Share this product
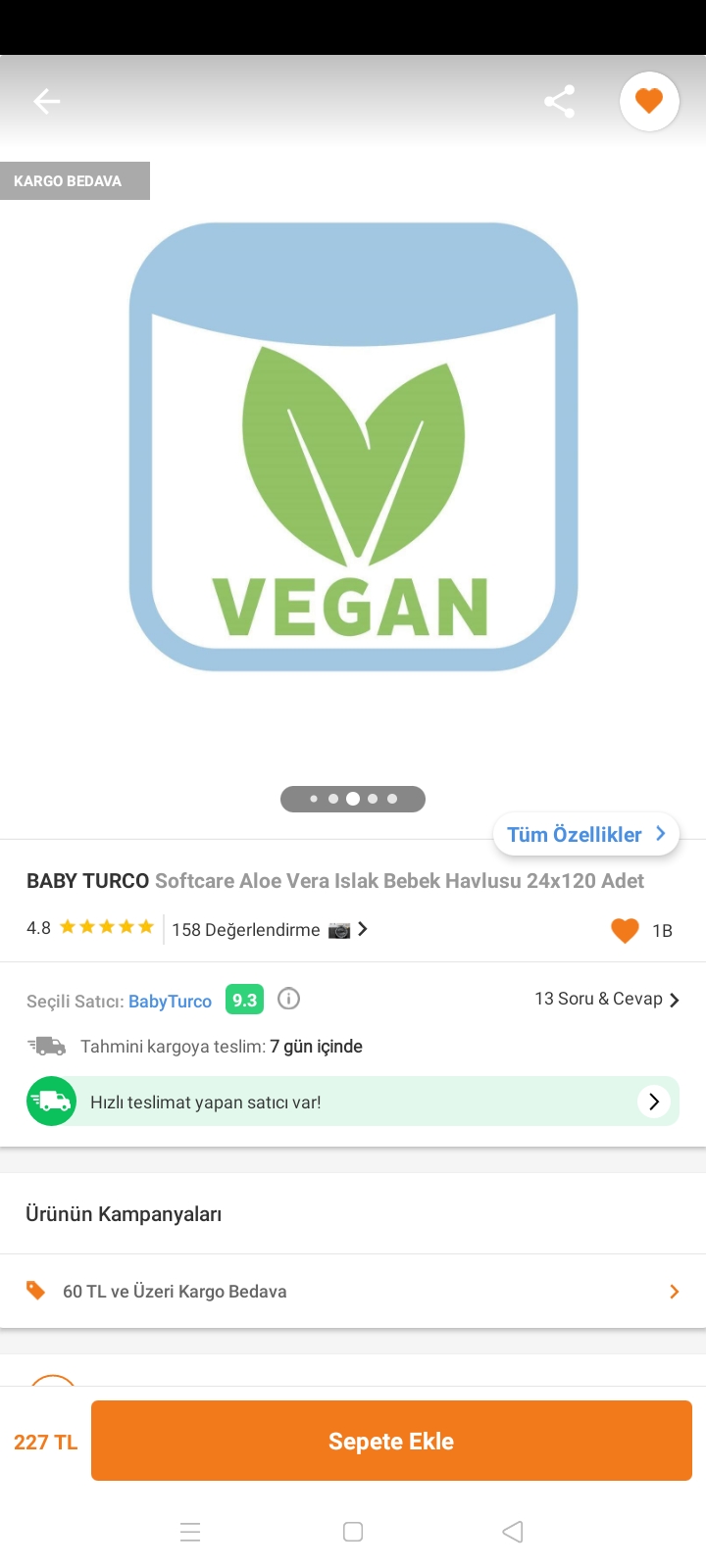The width and height of the screenshot is (706, 1568). click(x=559, y=101)
